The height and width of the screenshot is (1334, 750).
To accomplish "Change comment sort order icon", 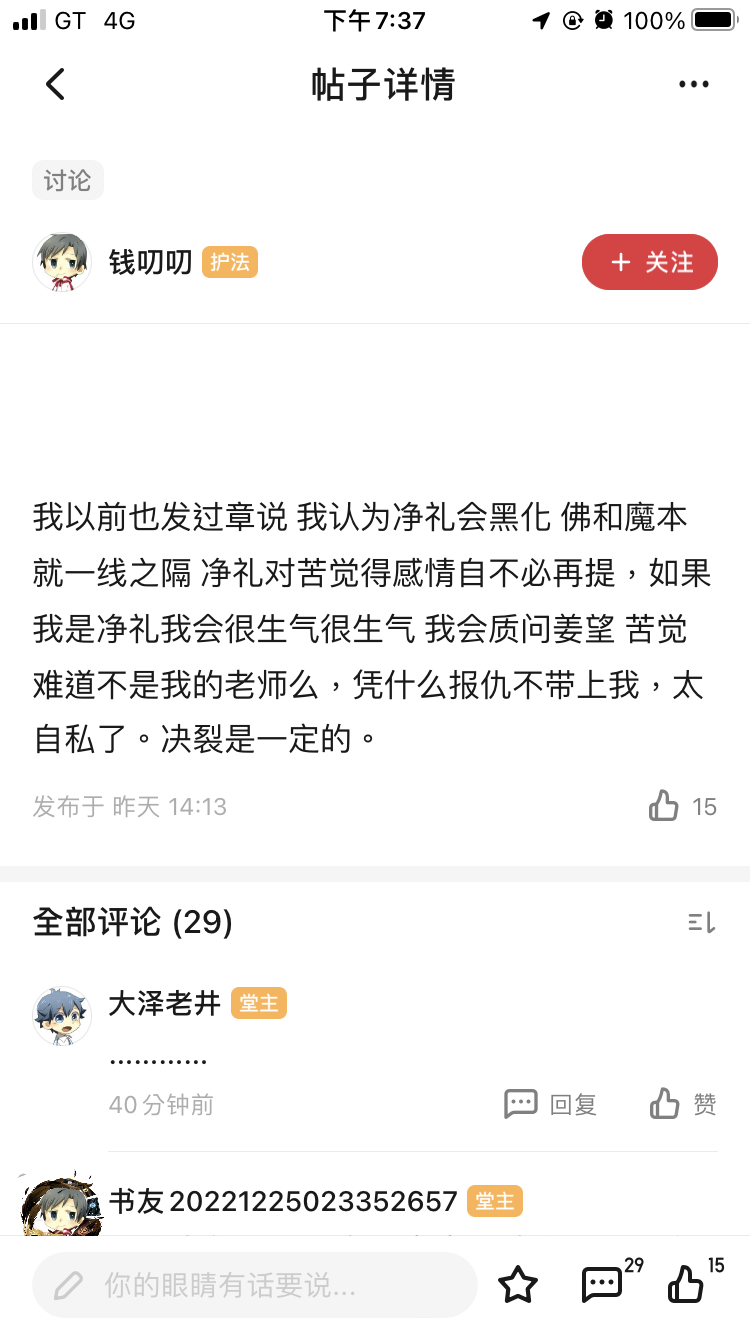I will point(702,922).
